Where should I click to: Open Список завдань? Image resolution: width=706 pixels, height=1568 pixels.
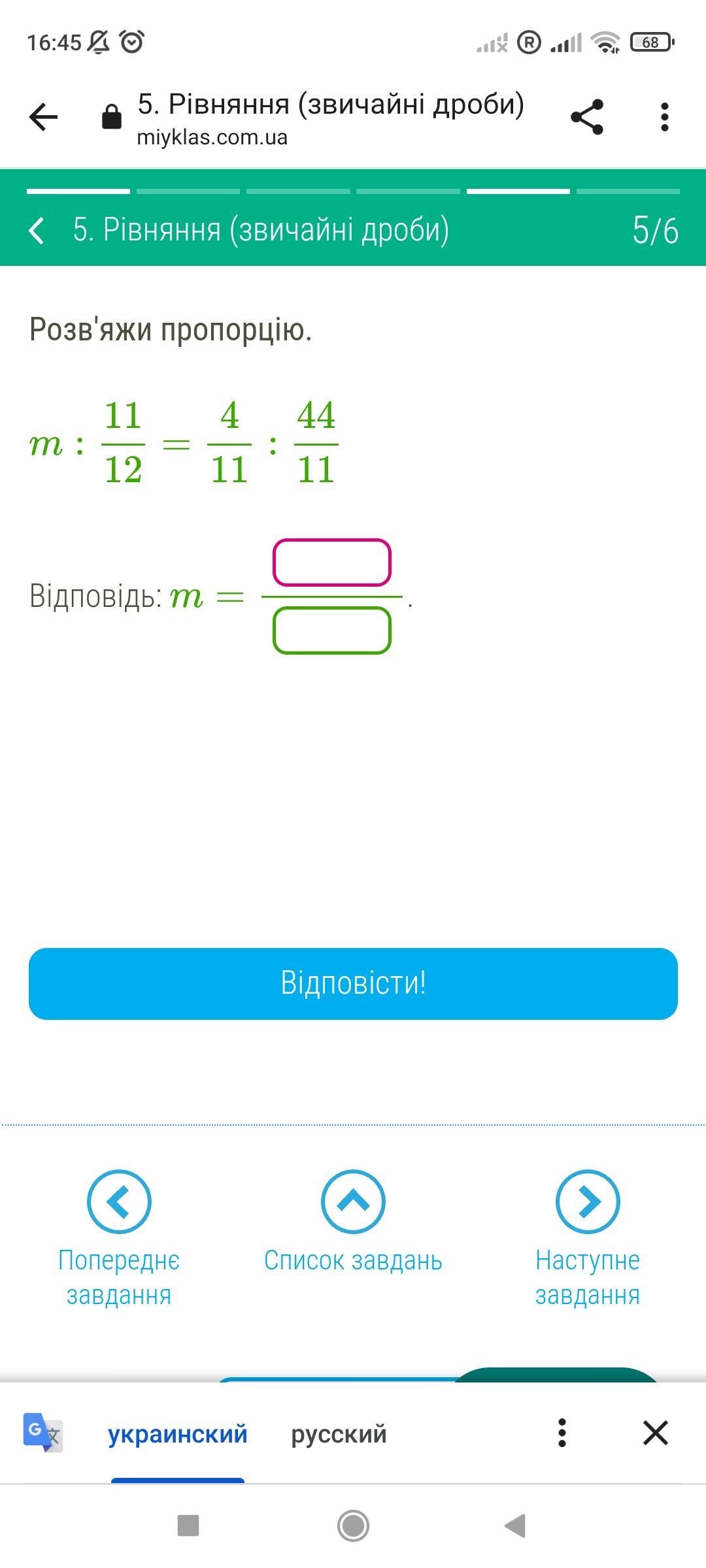point(353,1201)
